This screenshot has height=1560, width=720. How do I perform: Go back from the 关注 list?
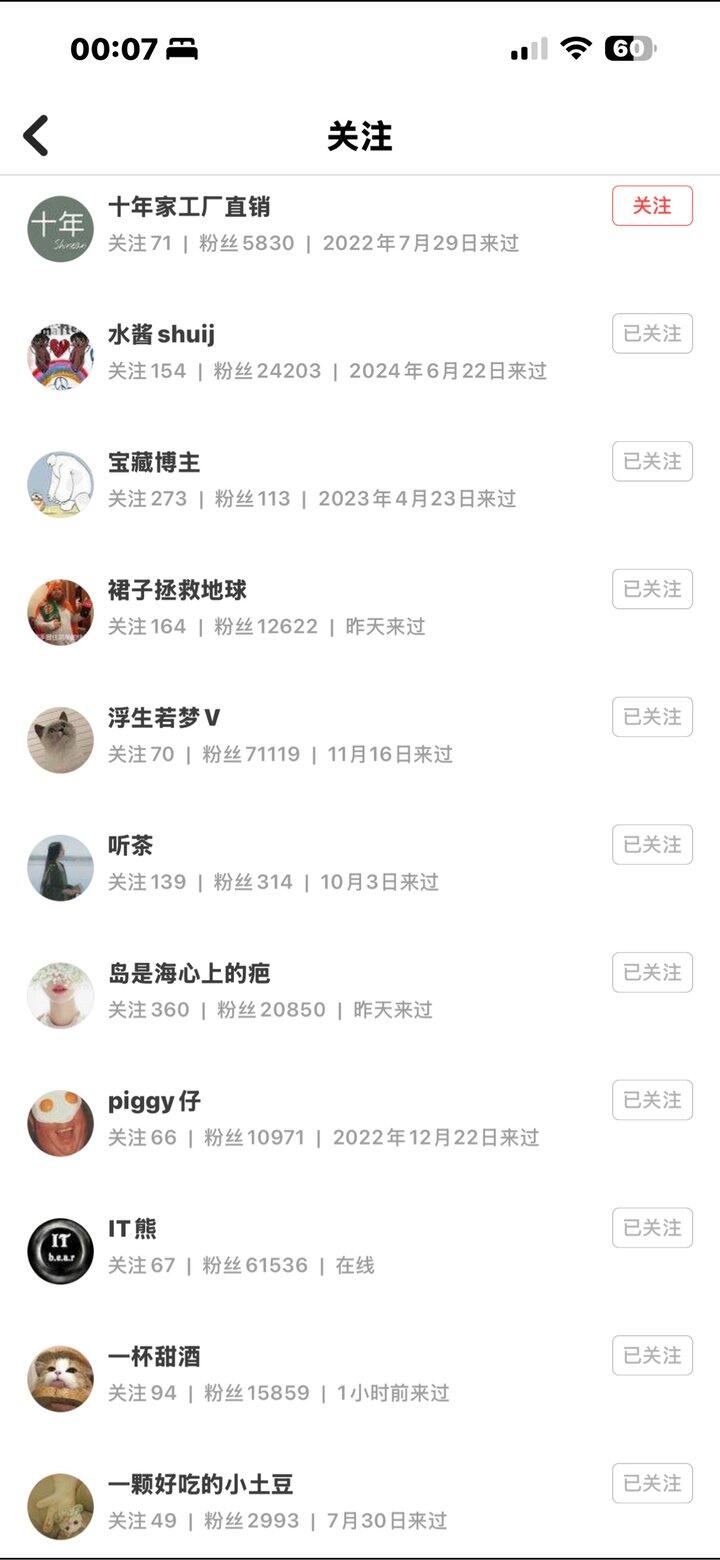click(36, 135)
